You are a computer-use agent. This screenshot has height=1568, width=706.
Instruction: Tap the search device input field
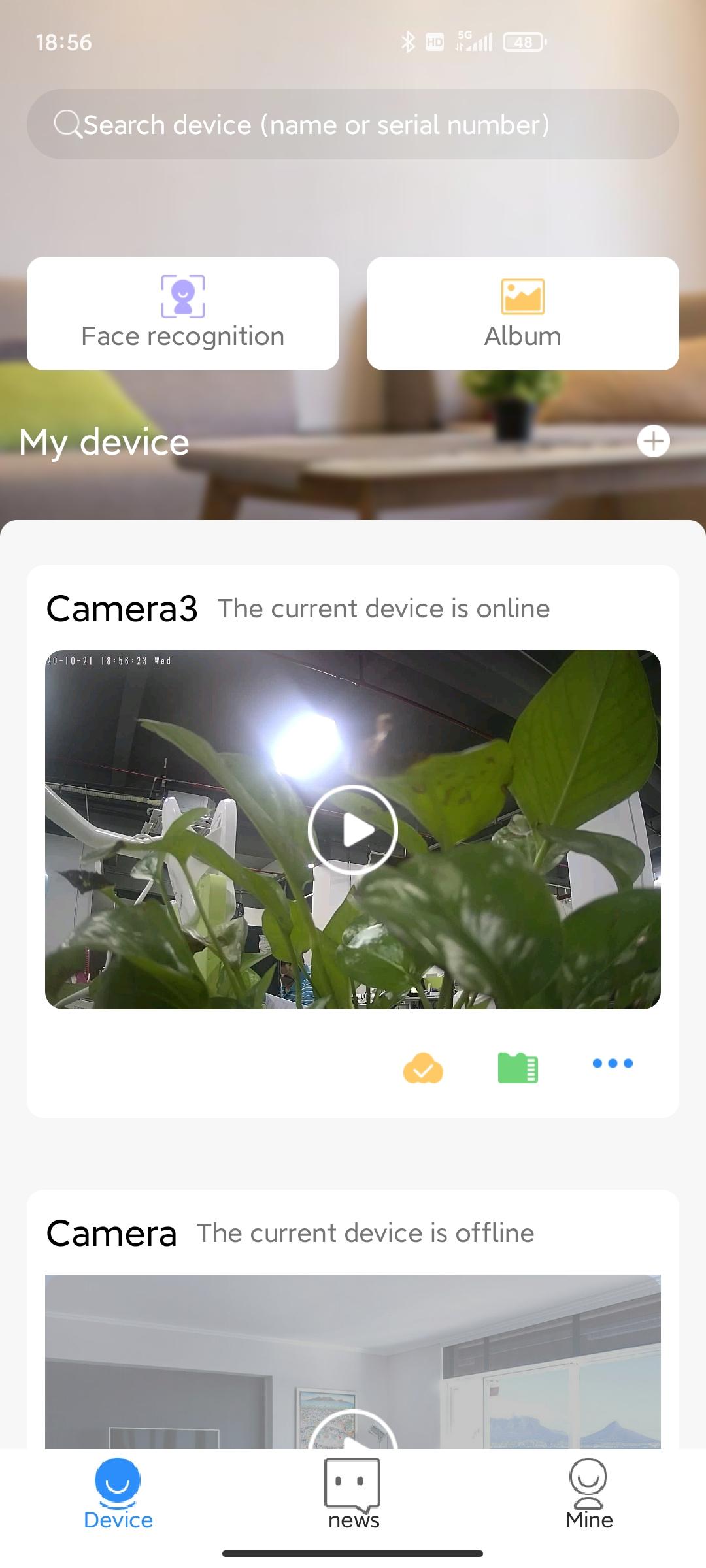[x=353, y=123]
